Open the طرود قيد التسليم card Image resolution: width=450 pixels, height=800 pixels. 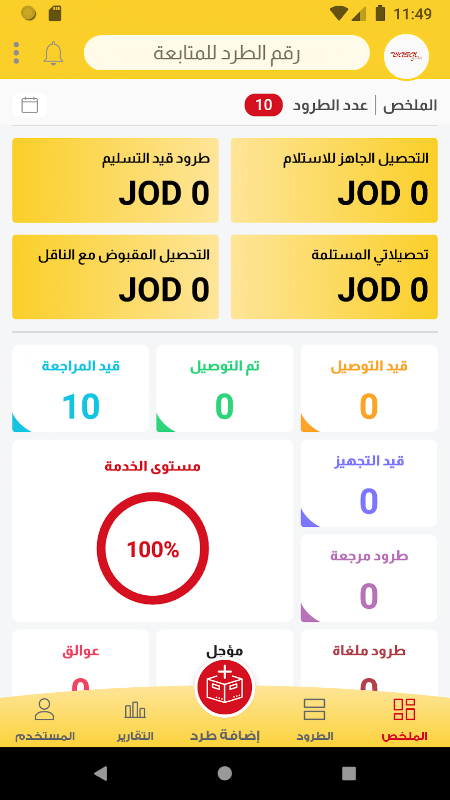115,180
